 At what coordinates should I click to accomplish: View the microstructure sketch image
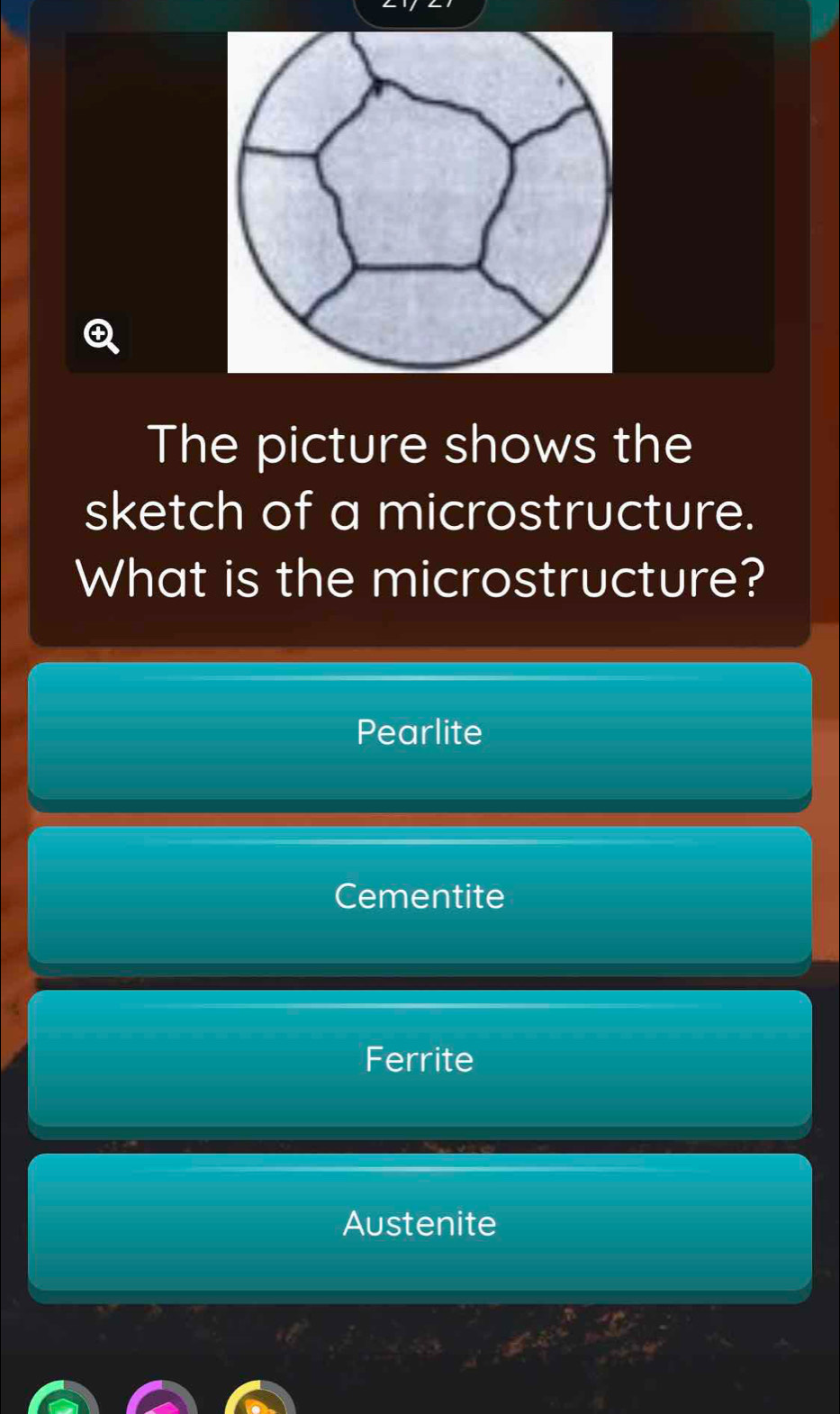click(420, 203)
